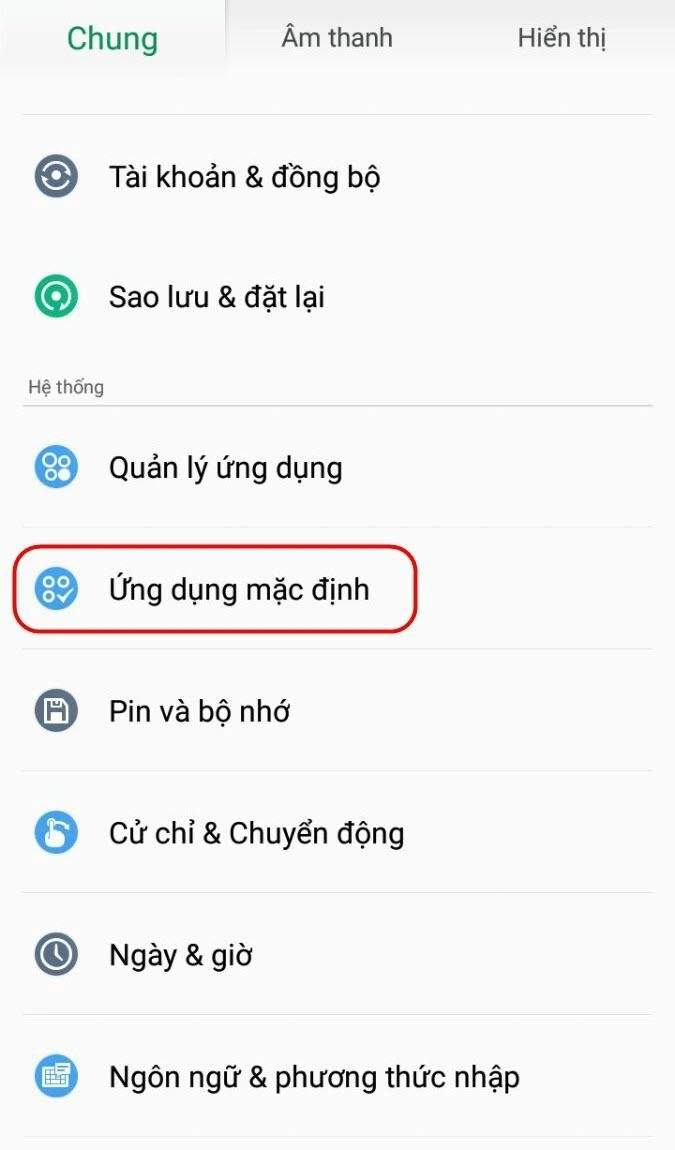Open Quản lý ứng dụng

pos(337,467)
